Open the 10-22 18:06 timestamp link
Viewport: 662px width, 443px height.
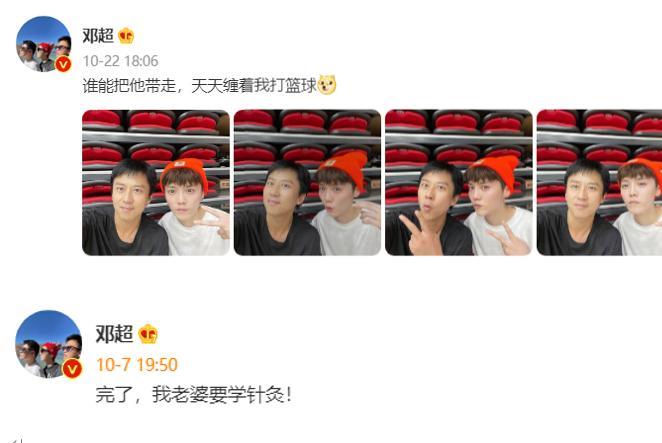tap(120, 61)
